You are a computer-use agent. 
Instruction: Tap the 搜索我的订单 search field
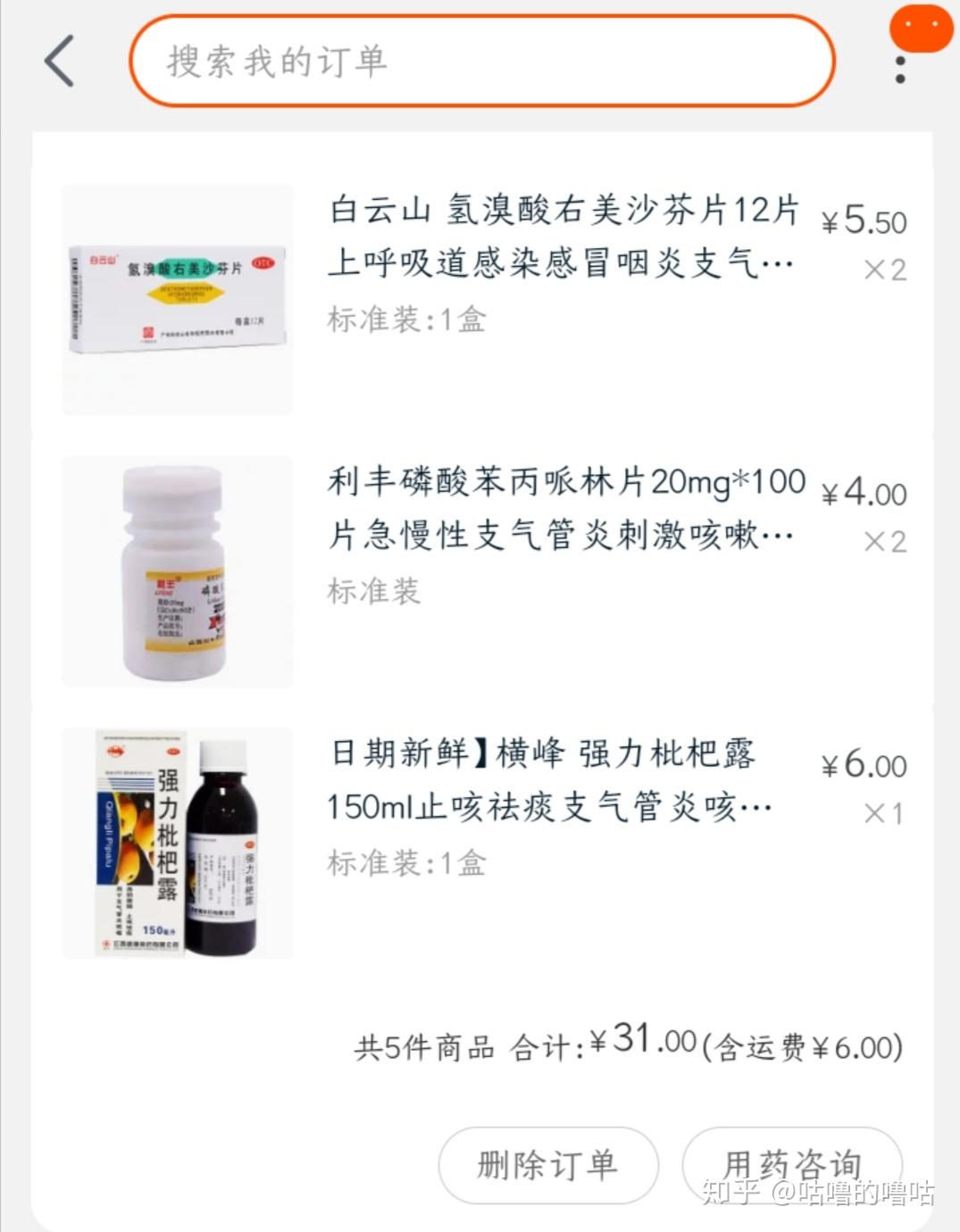482,61
